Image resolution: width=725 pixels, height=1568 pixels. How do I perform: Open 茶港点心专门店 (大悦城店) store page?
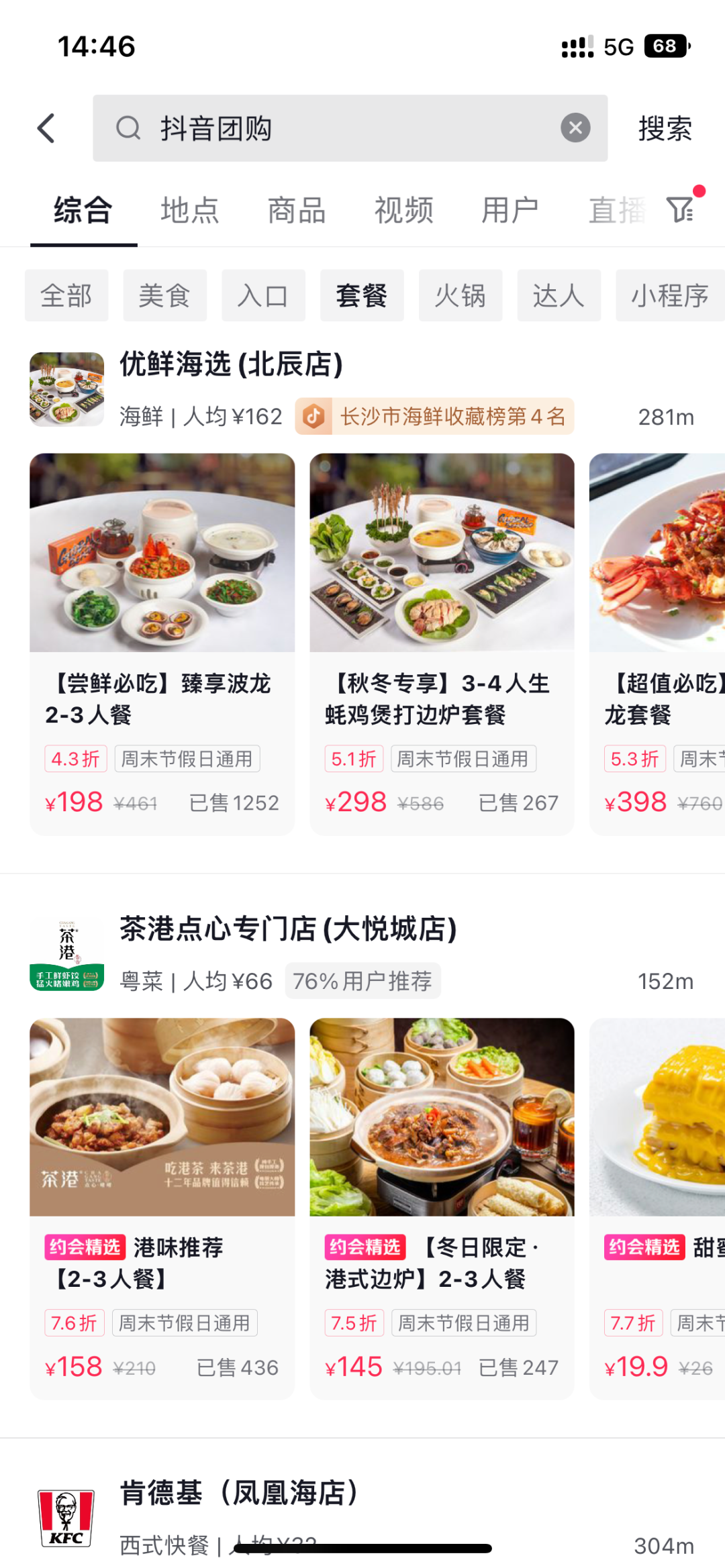(288, 930)
